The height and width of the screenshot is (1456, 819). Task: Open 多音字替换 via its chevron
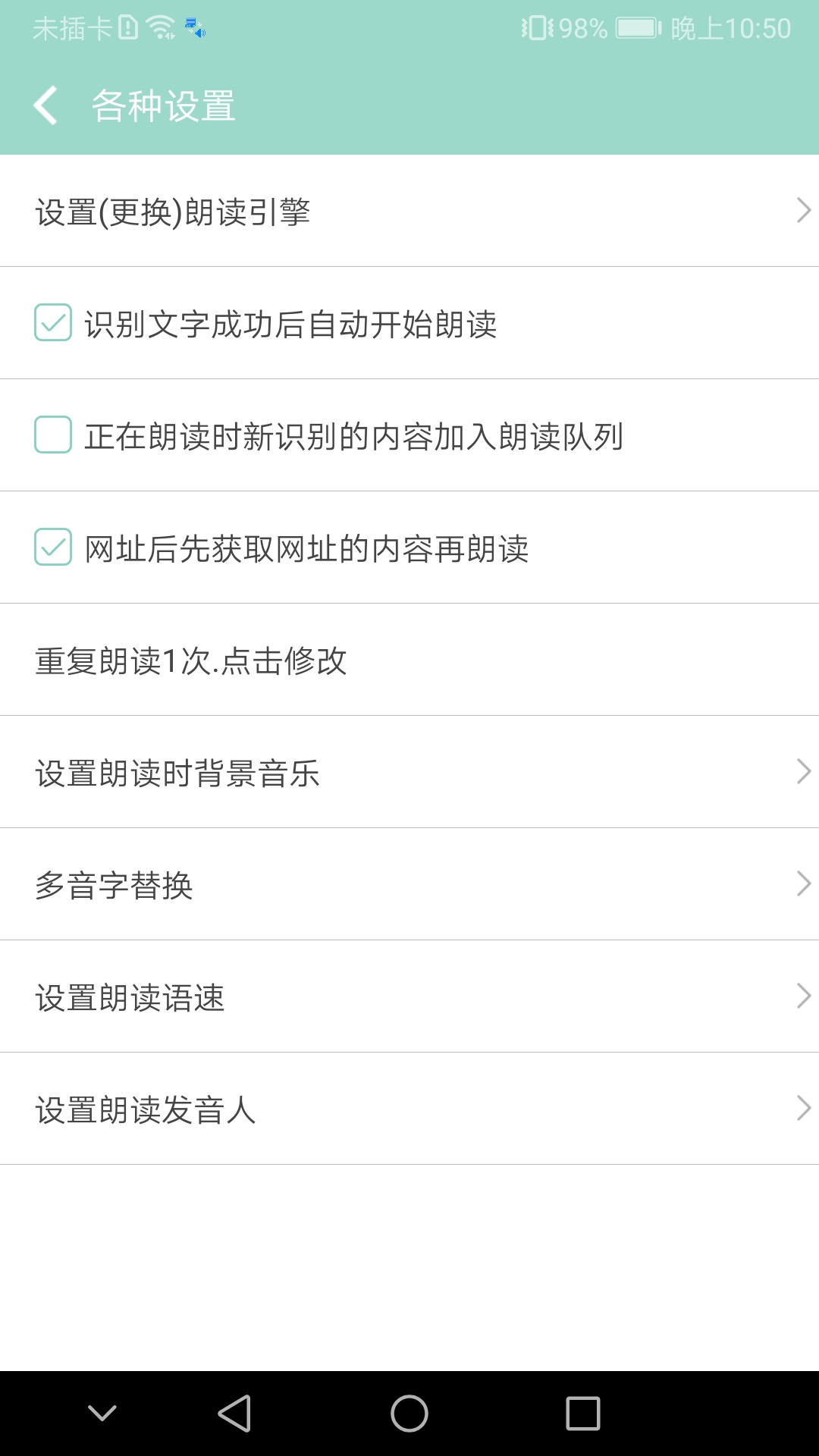[803, 883]
